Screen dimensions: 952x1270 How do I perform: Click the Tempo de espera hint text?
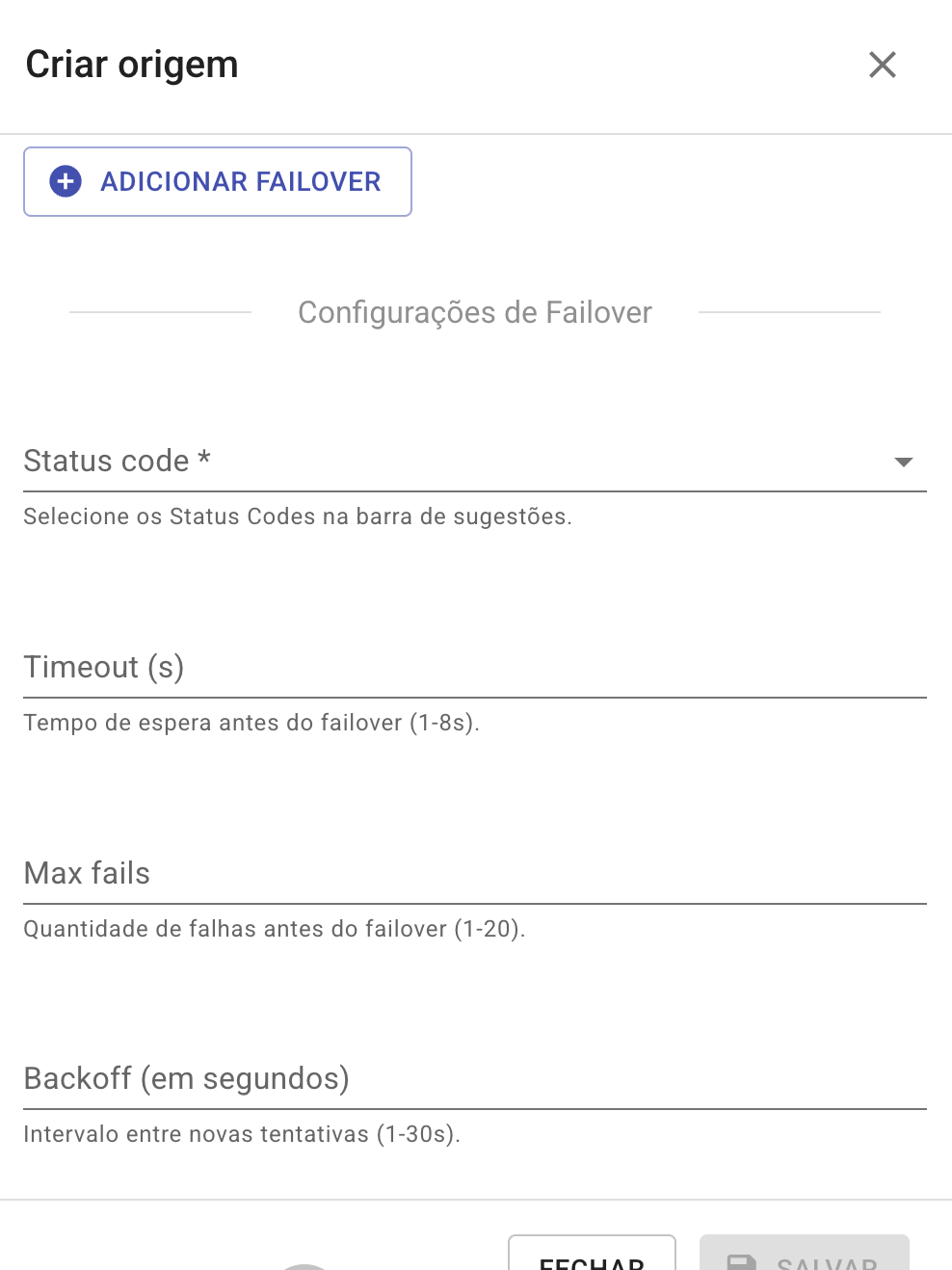[x=251, y=723]
